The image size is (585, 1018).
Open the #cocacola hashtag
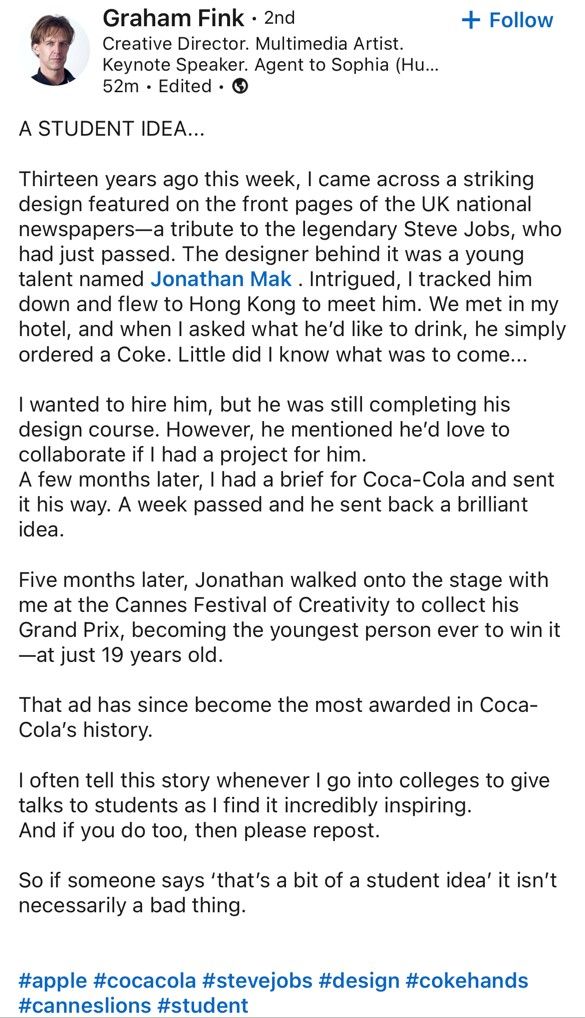144,980
